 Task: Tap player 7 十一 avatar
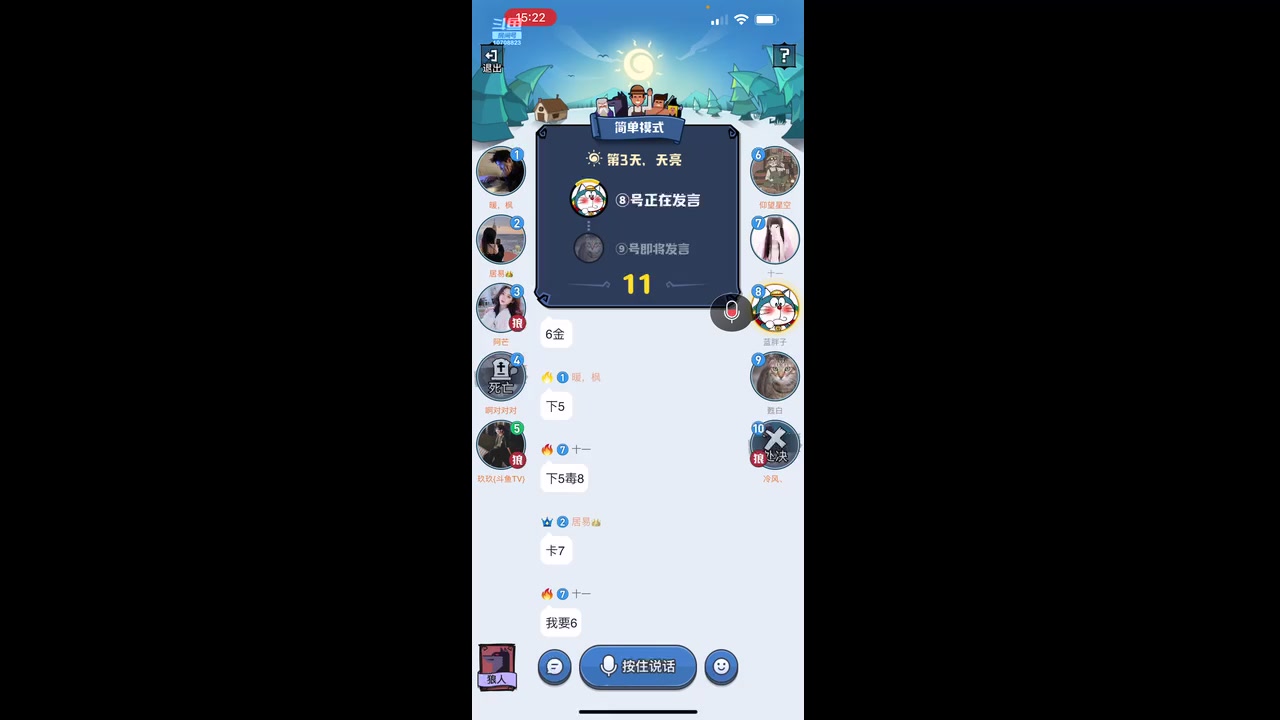(775, 240)
